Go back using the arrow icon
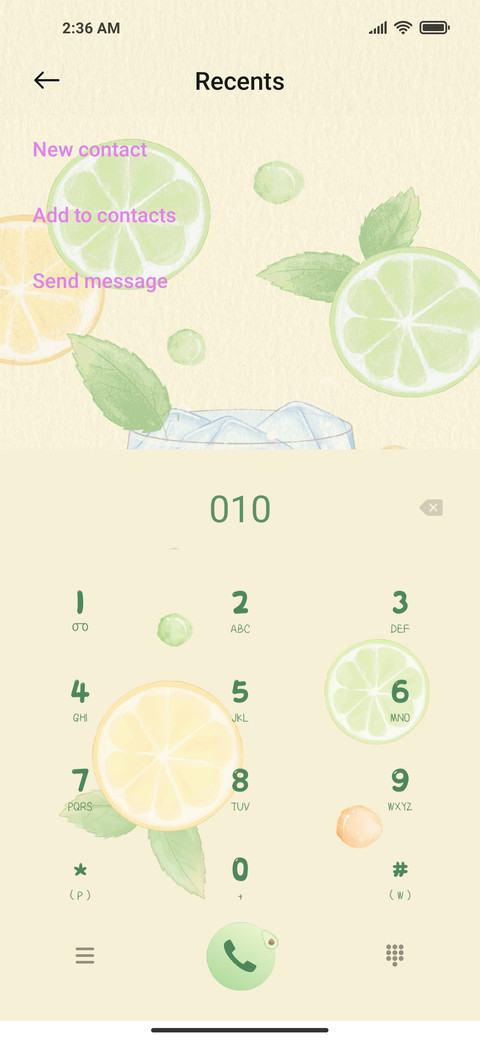Screen dimensions: 480x1040 [x=46, y=81]
